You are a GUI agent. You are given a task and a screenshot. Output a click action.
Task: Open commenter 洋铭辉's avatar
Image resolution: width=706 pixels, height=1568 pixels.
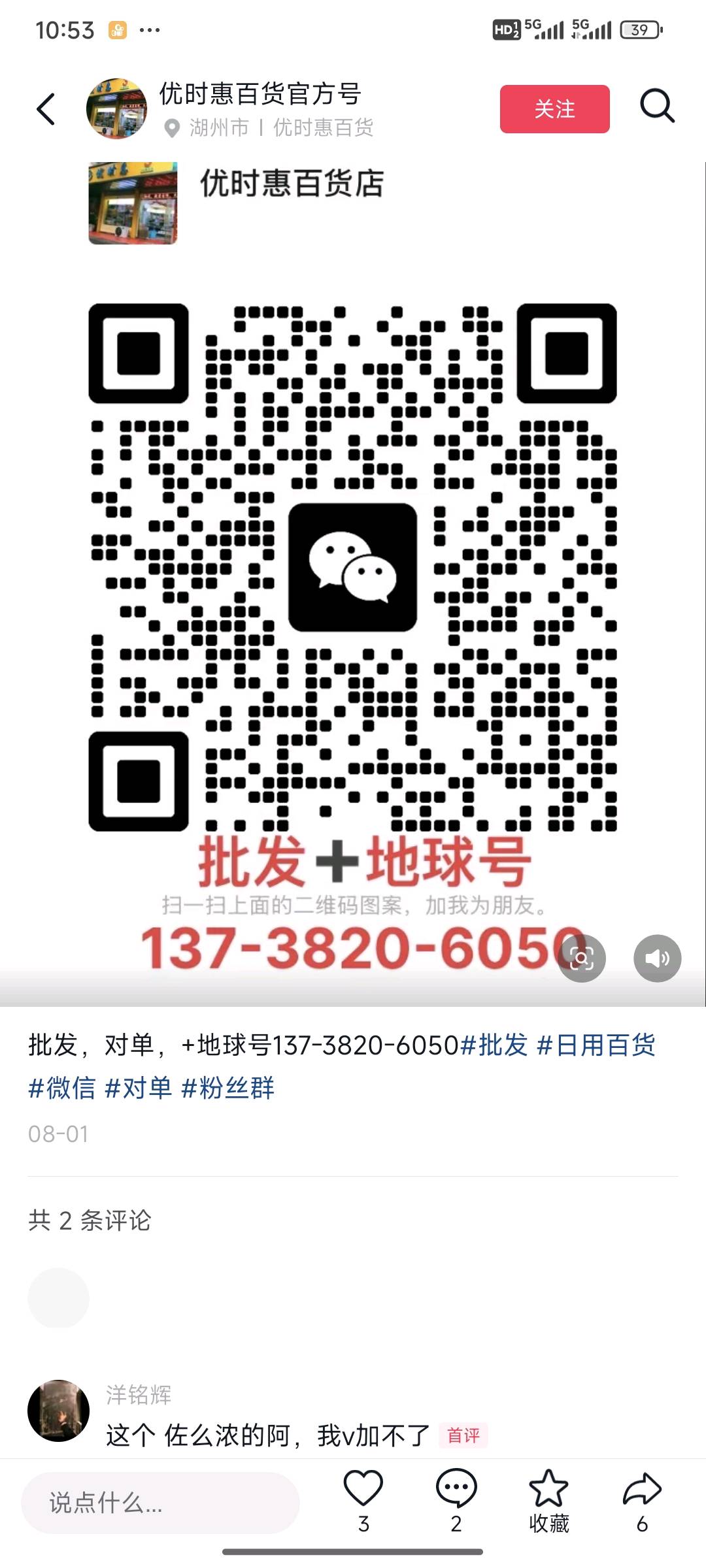coord(58,1411)
